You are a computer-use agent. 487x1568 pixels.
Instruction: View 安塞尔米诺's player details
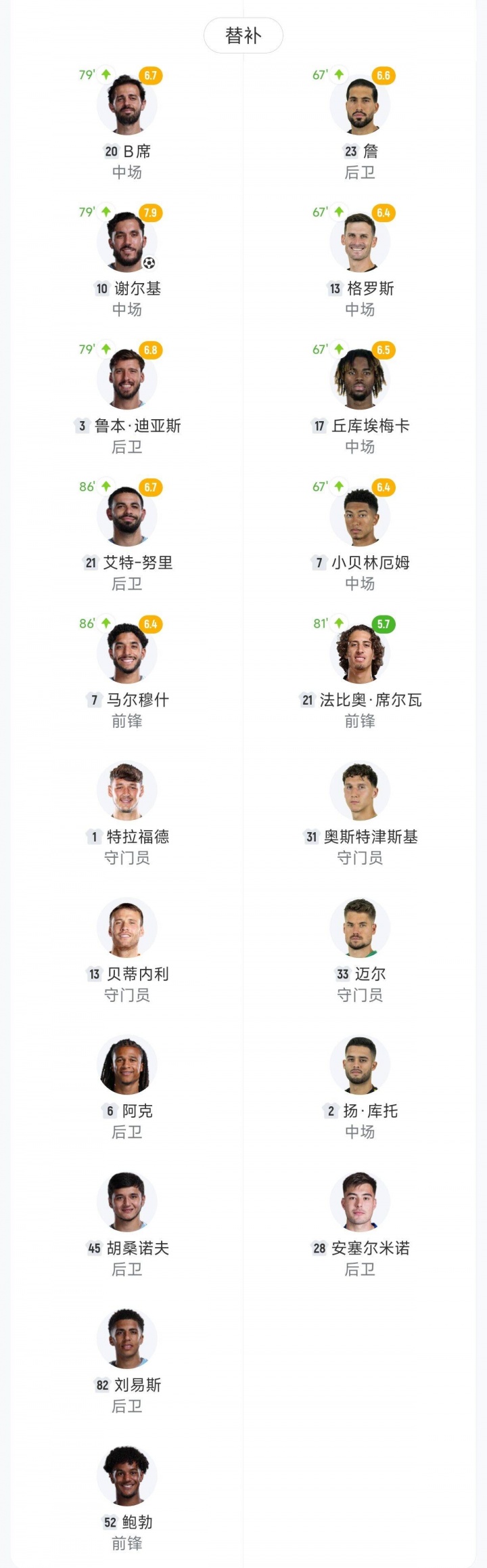[x=360, y=1202]
